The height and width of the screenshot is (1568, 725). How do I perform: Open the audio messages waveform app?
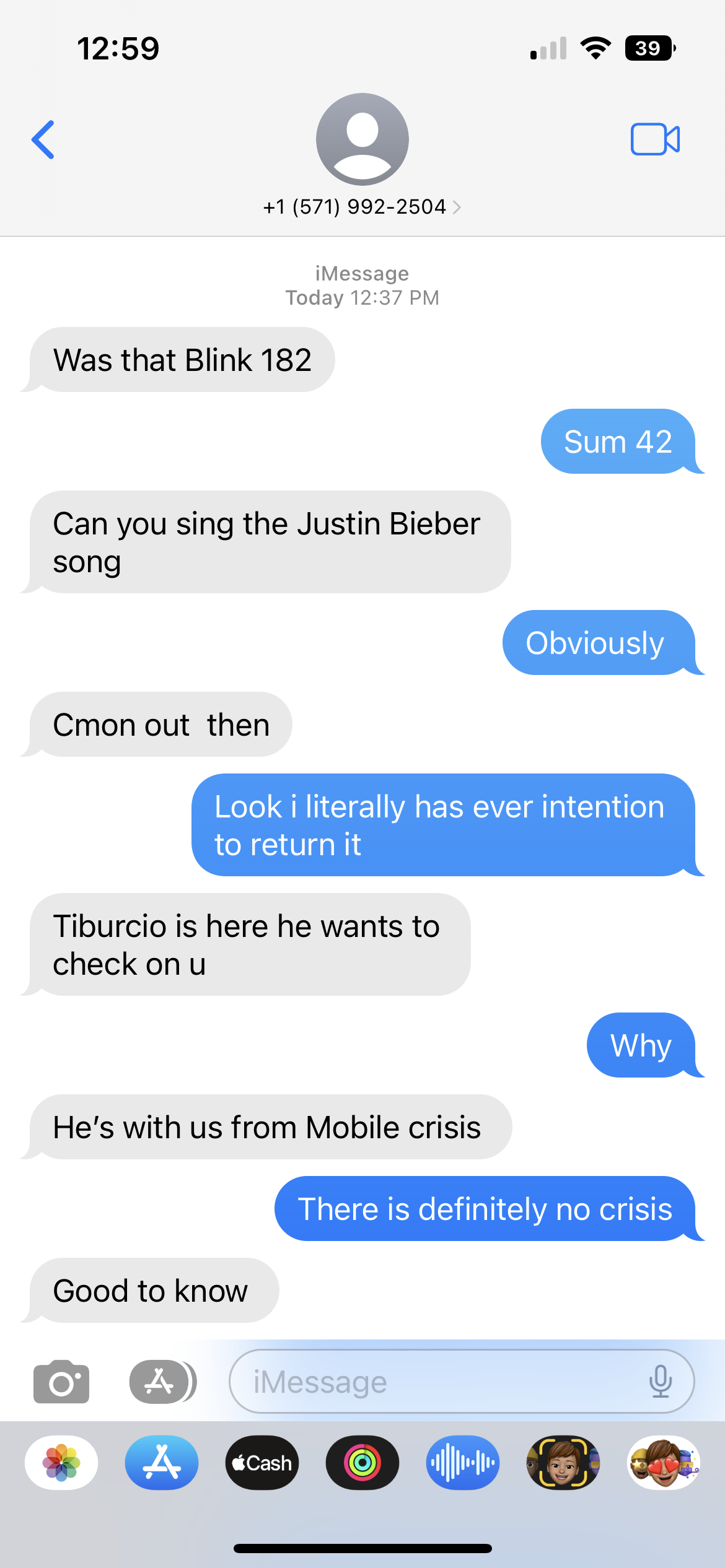[x=463, y=1463]
